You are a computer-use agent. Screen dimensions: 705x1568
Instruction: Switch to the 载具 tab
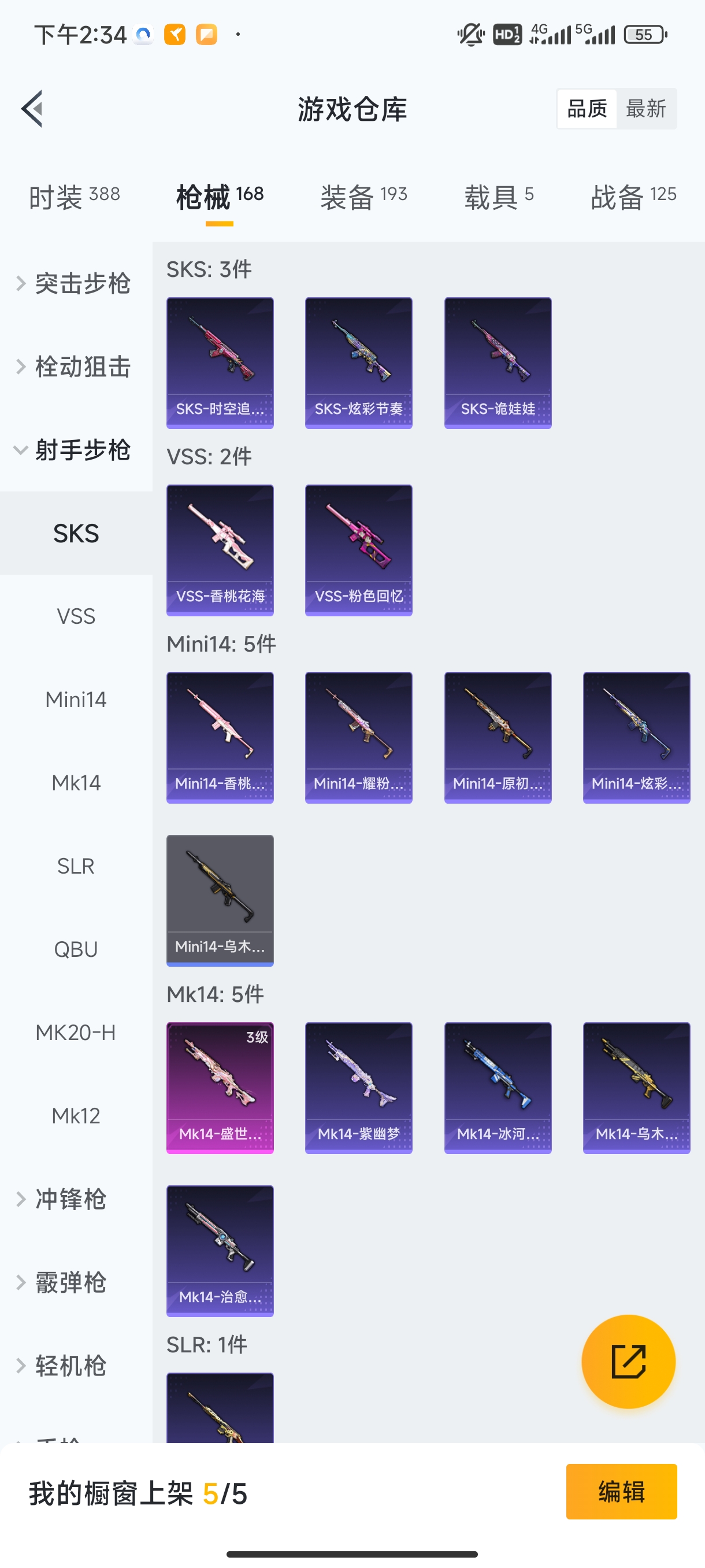click(499, 197)
